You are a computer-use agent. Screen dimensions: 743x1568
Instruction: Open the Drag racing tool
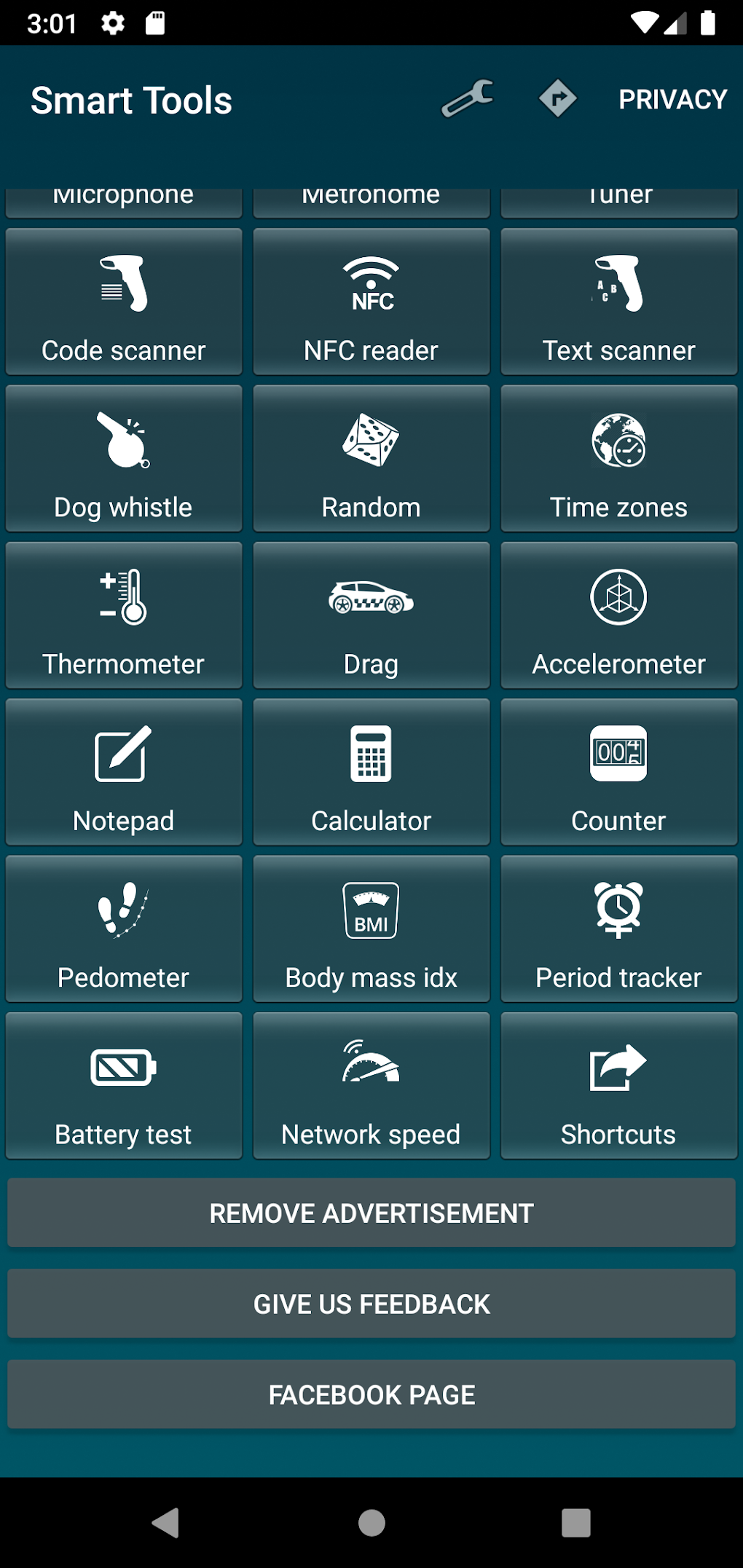tap(371, 615)
